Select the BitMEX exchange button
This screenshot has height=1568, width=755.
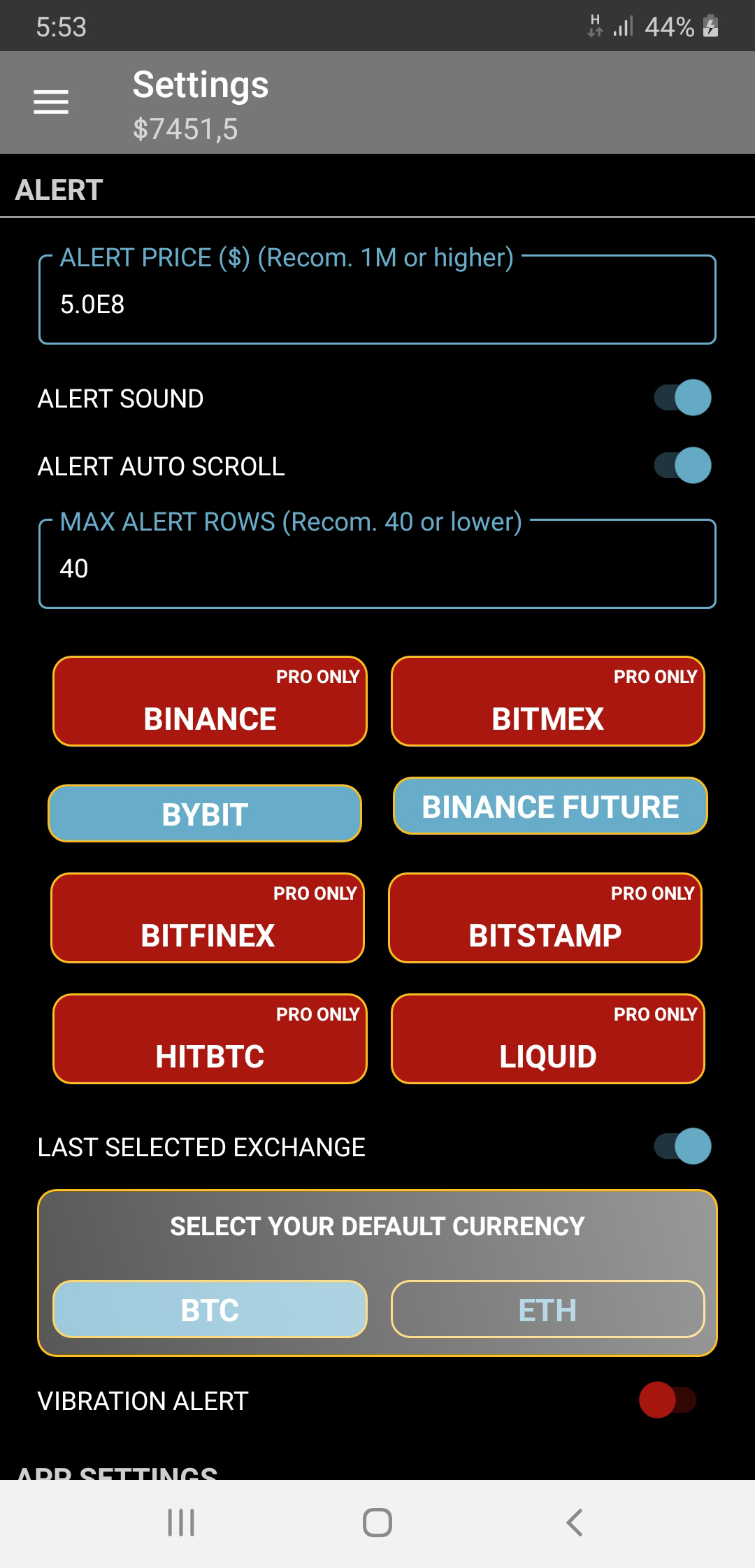point(547,702)
